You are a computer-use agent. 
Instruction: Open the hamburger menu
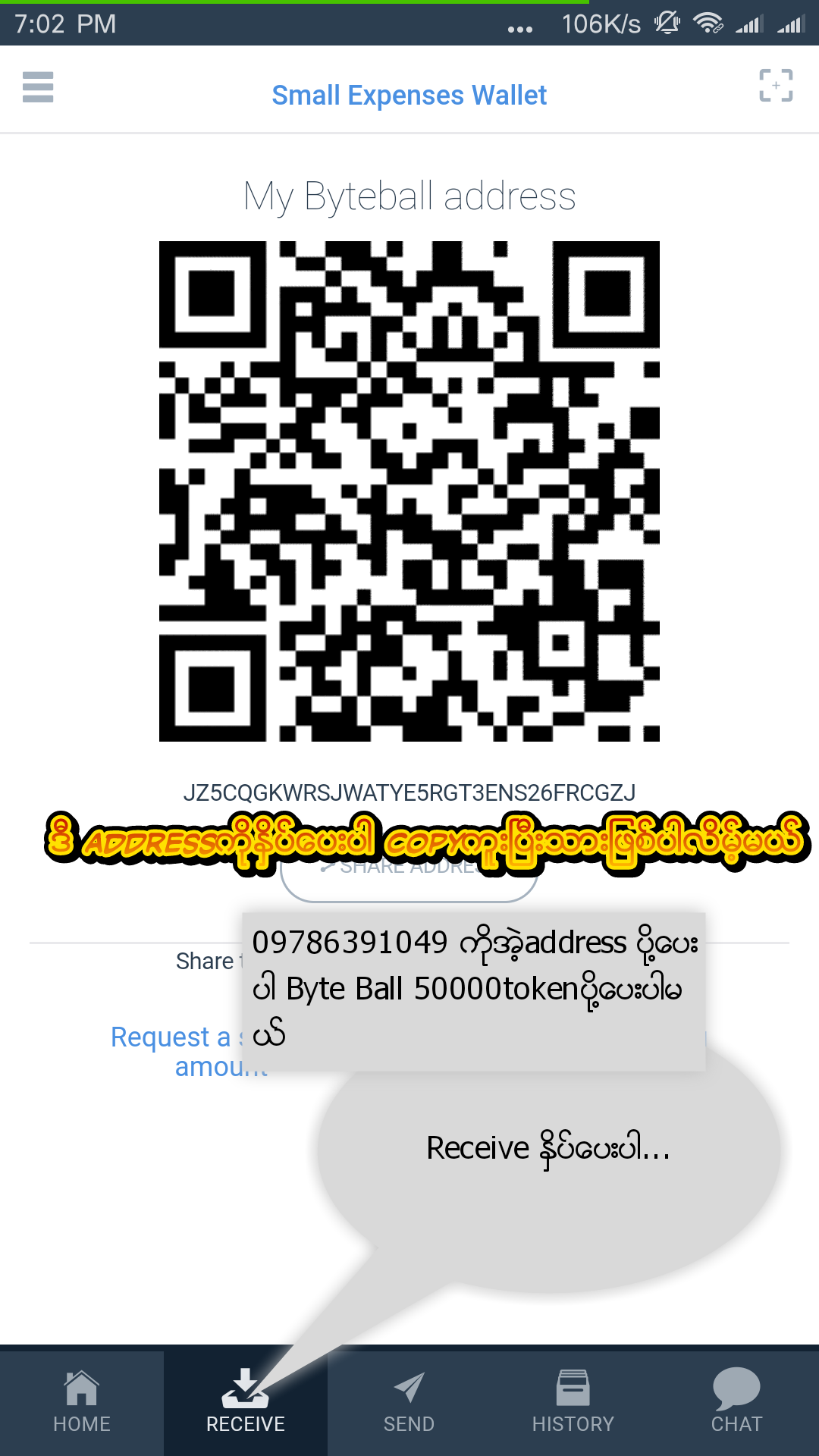click(38, 87)
